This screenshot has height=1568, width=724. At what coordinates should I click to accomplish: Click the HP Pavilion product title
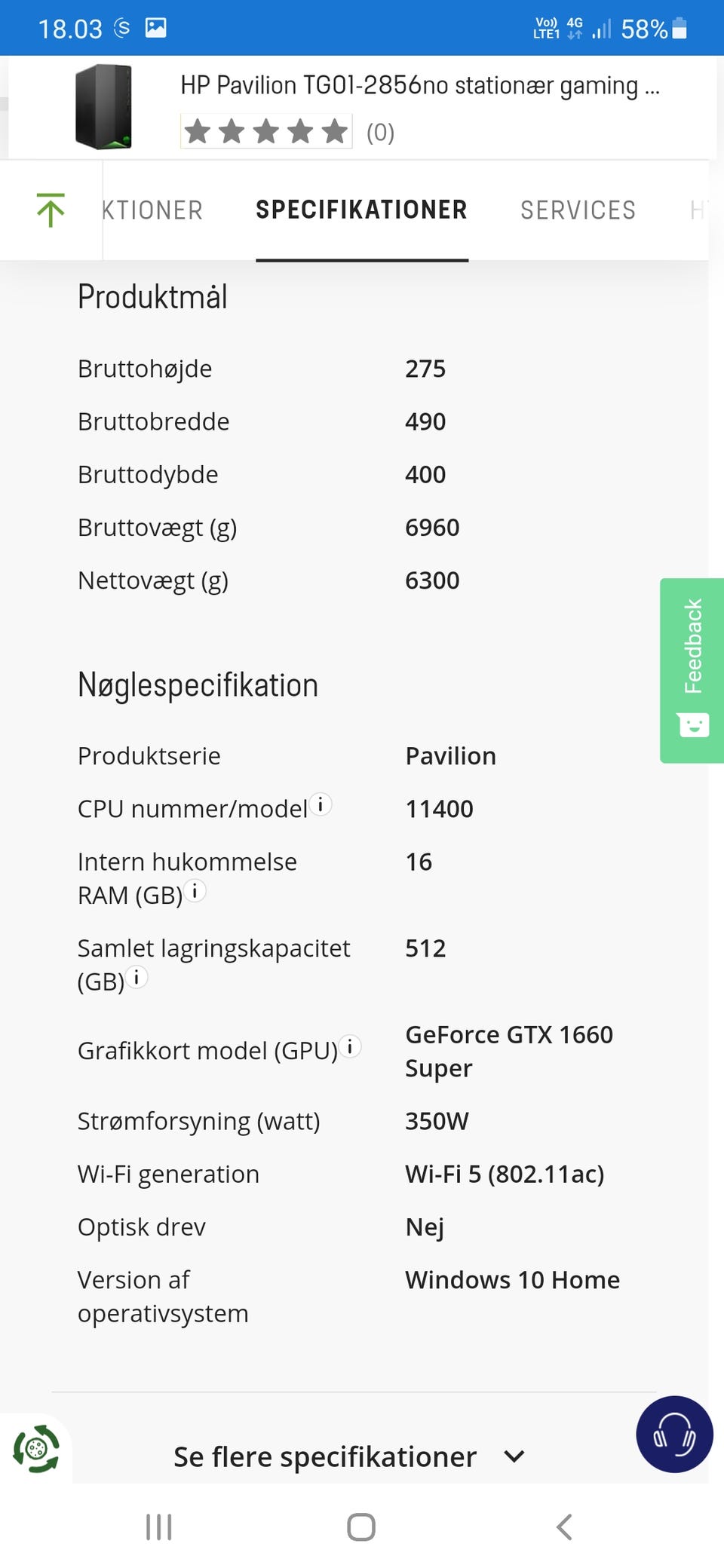[419, 85]
